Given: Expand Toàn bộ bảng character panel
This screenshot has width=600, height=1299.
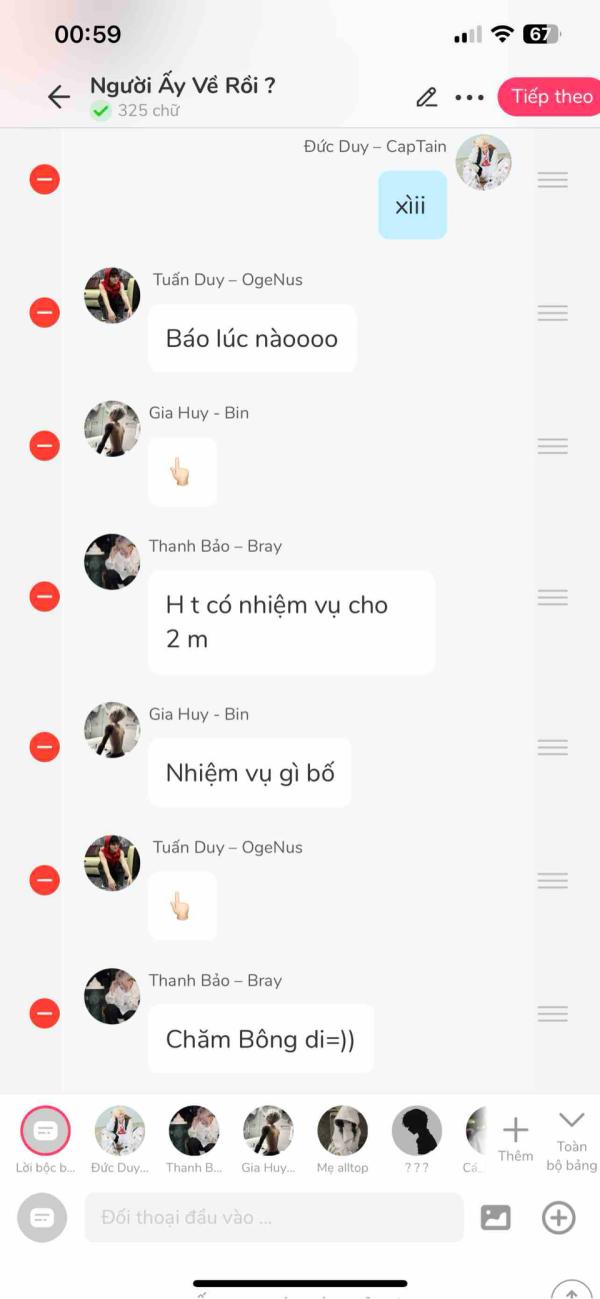Looking at the screenshot, I should coord(571,1138).
